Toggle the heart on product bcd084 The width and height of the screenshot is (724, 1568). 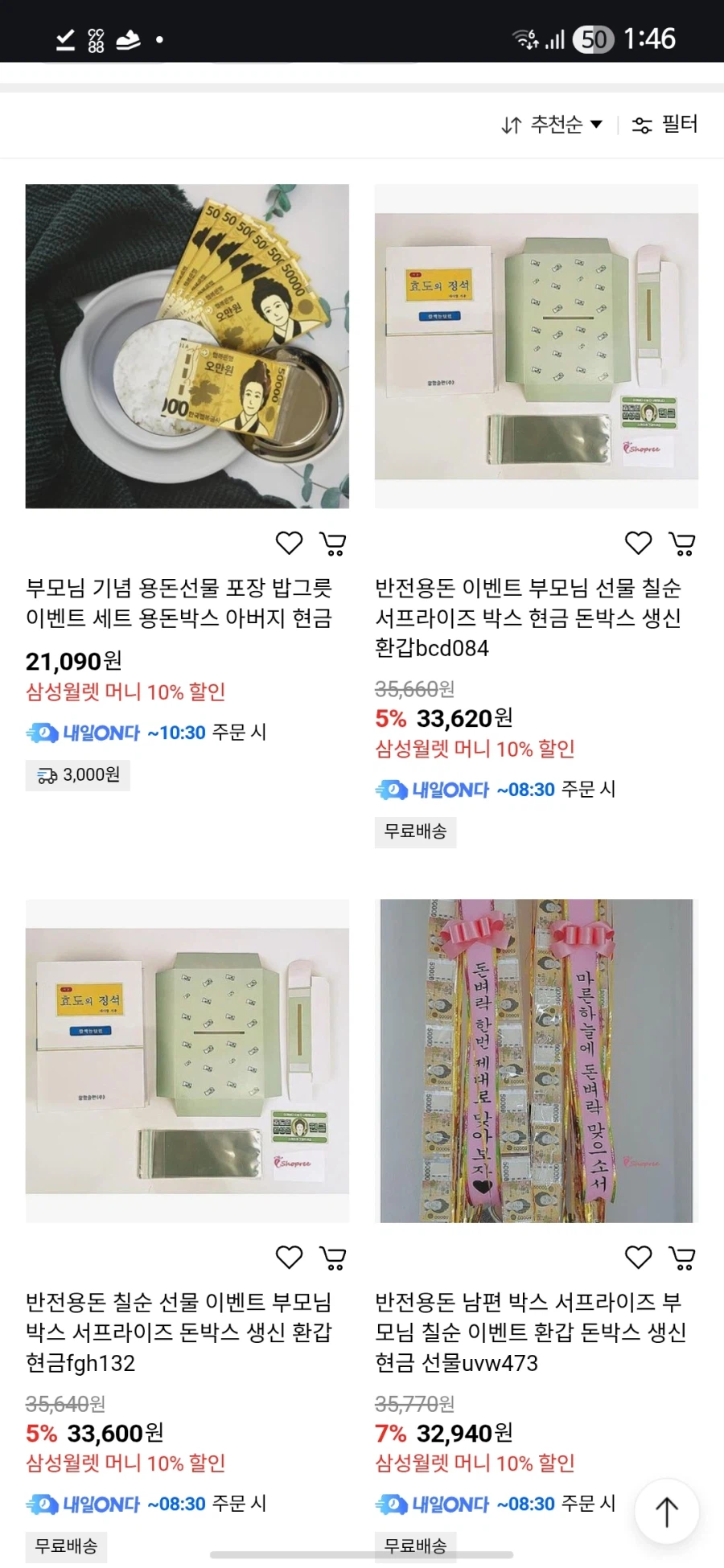point(638,543)
